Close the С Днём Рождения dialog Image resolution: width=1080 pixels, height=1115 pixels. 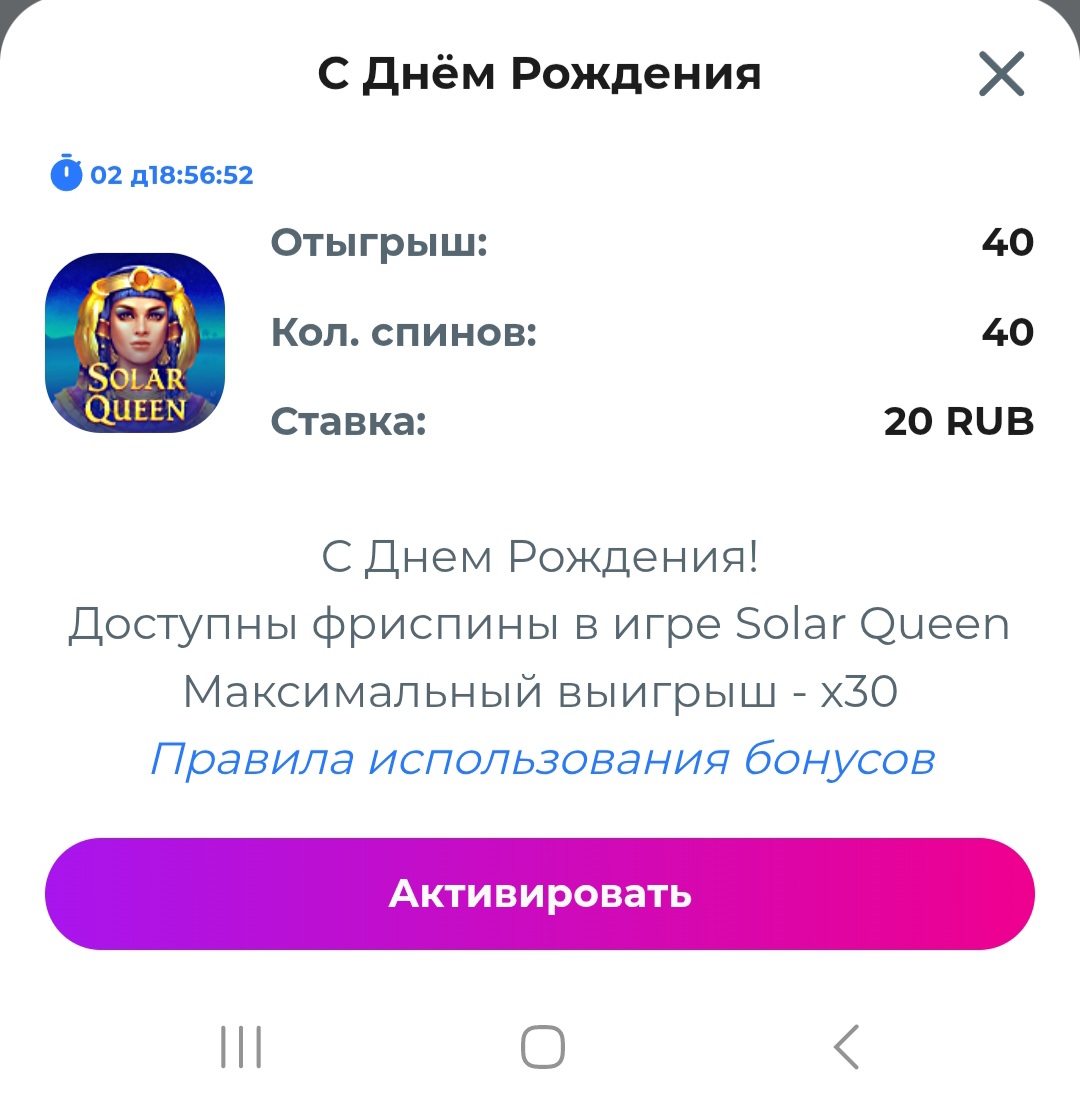[1001, 74]
